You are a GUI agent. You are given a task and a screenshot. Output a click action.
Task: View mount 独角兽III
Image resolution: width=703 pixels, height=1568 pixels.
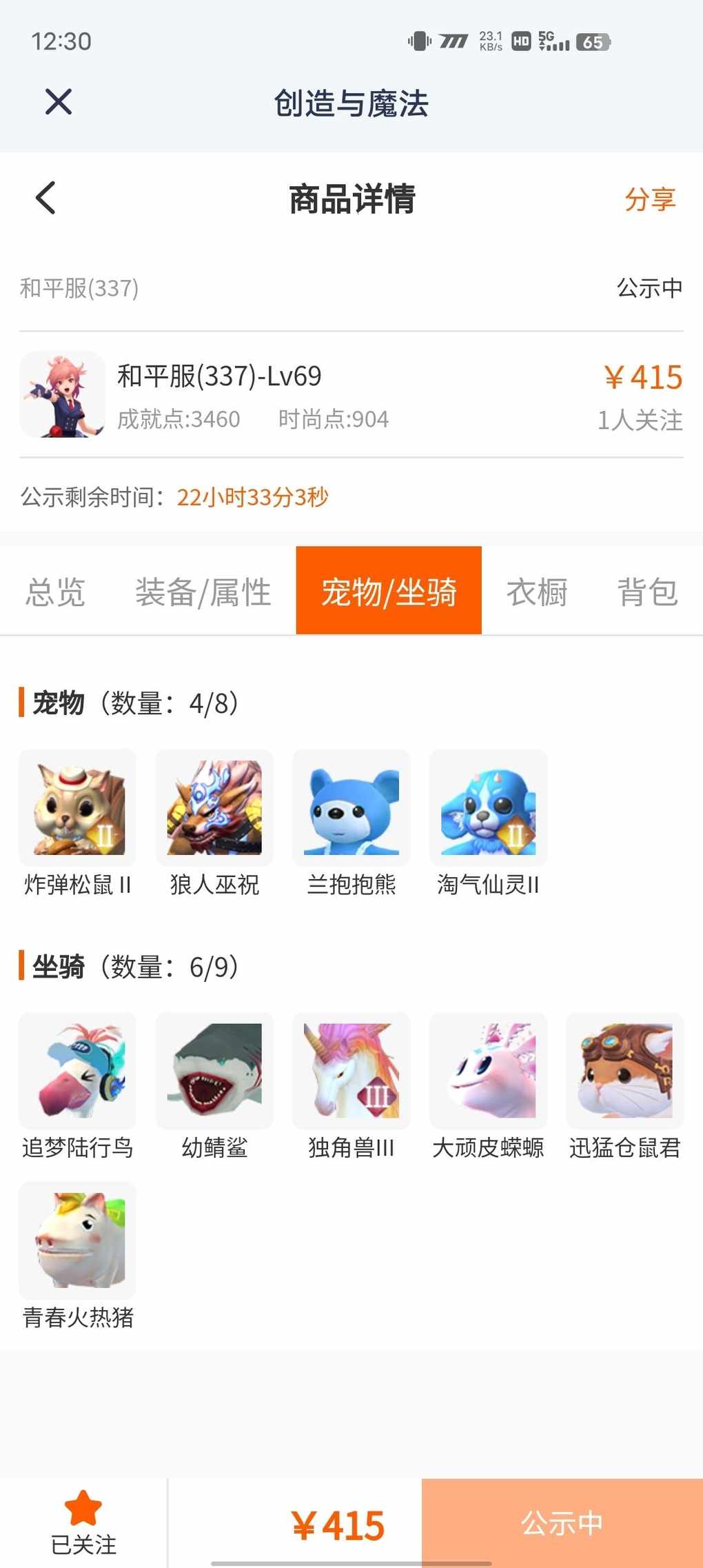click(351, 1071)
